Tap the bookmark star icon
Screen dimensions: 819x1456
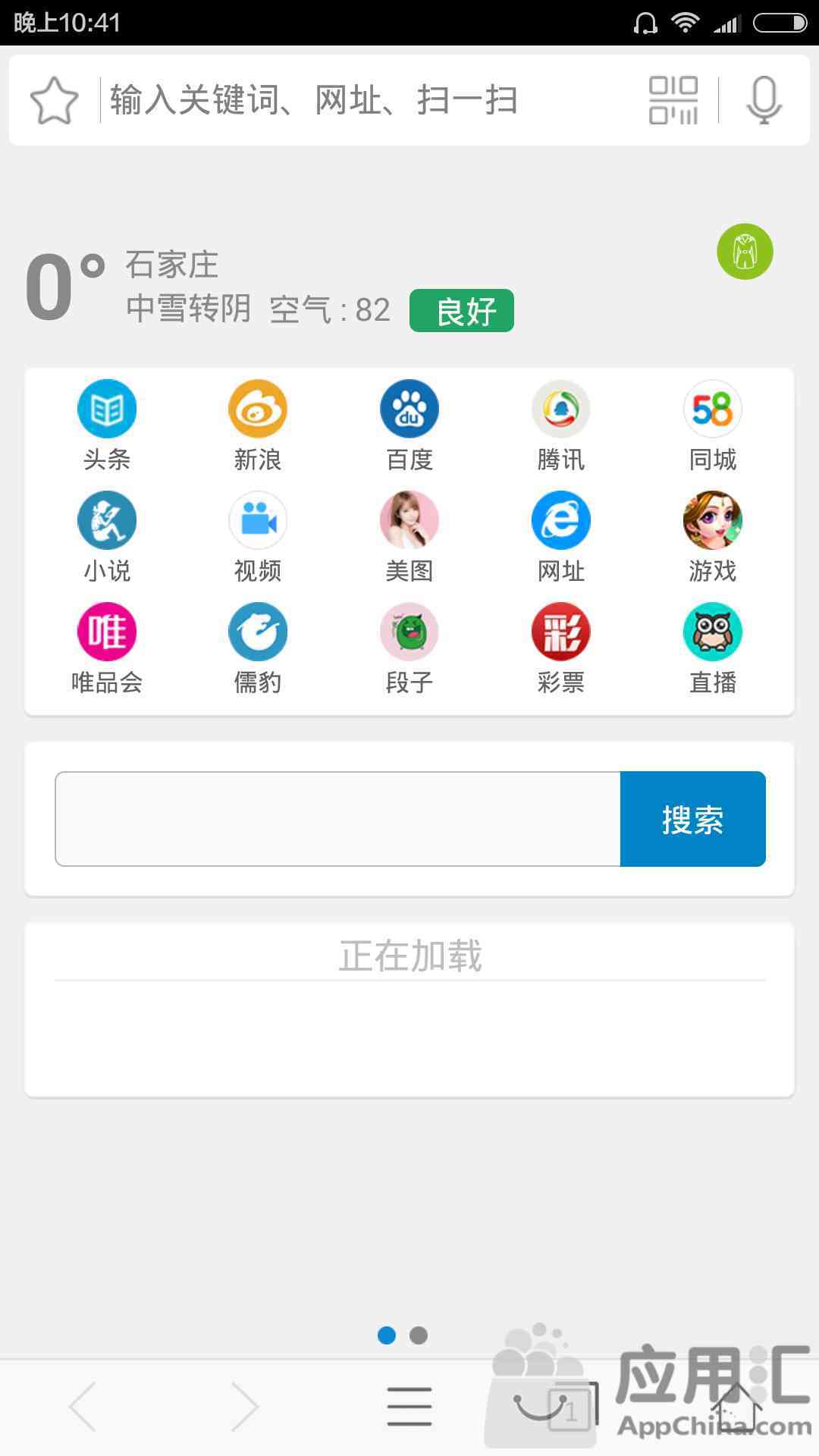[54, 100]
